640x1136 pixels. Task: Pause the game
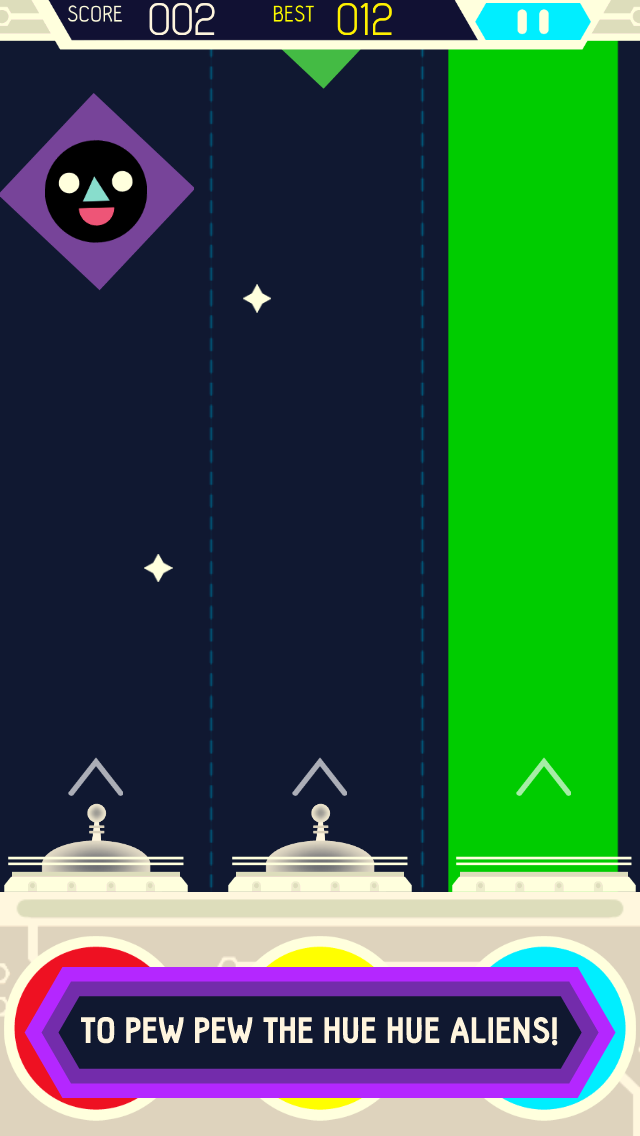(x=533, y=21)
